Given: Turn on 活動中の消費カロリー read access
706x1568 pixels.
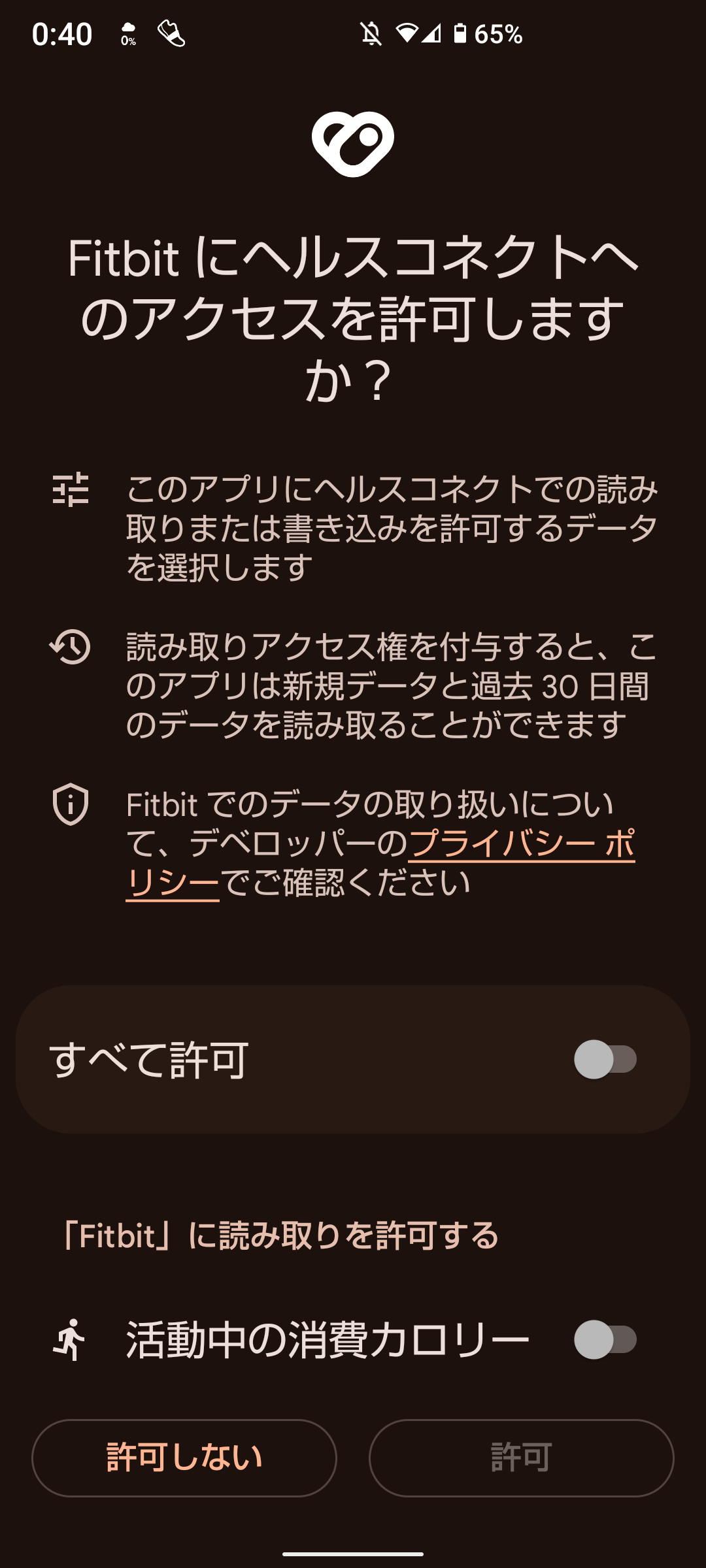Looking at the screenshot, I should tap(605, 1339).
